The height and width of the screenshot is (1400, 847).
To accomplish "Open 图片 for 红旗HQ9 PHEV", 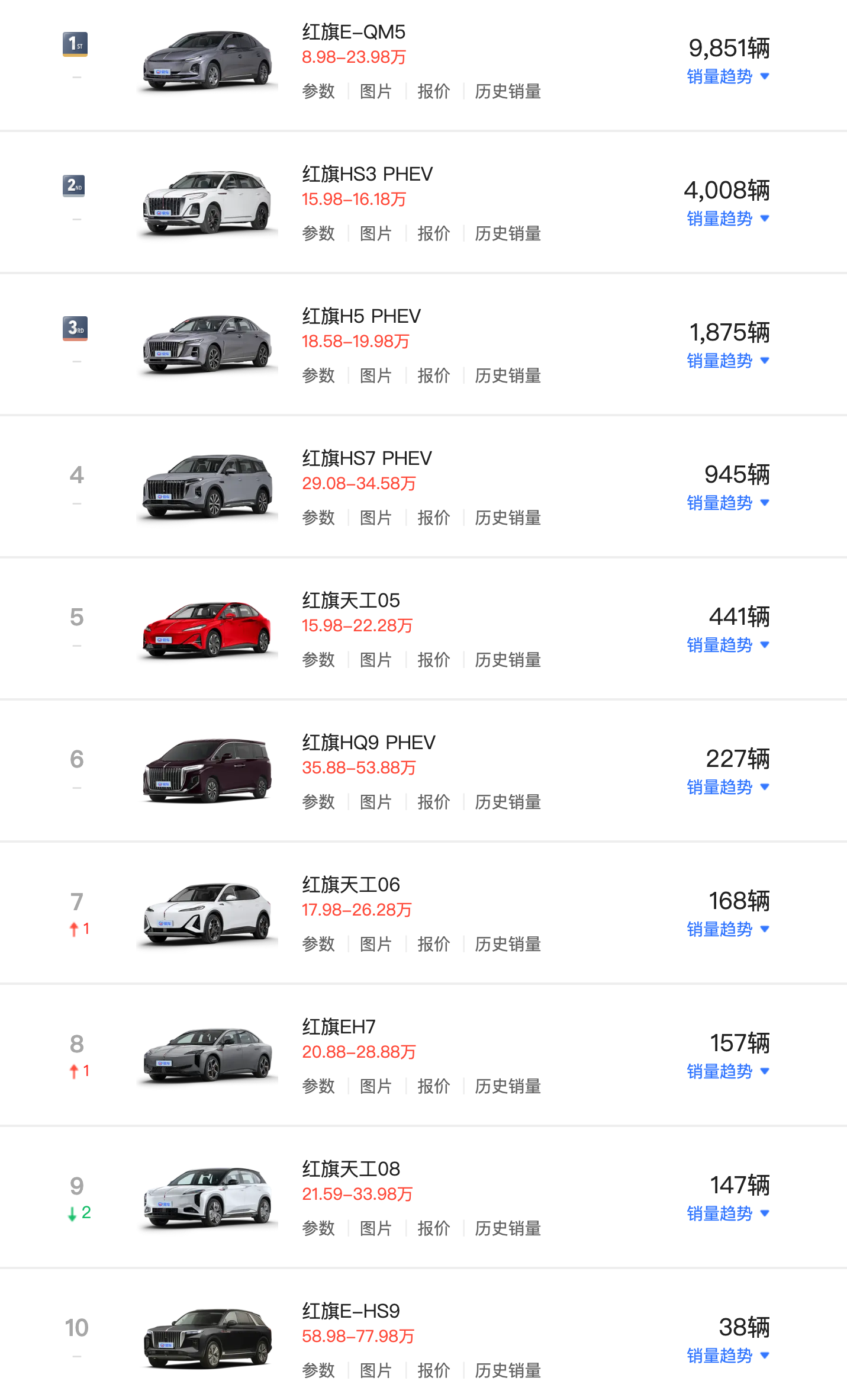I will pyautogui.click(x=376, y=802).
